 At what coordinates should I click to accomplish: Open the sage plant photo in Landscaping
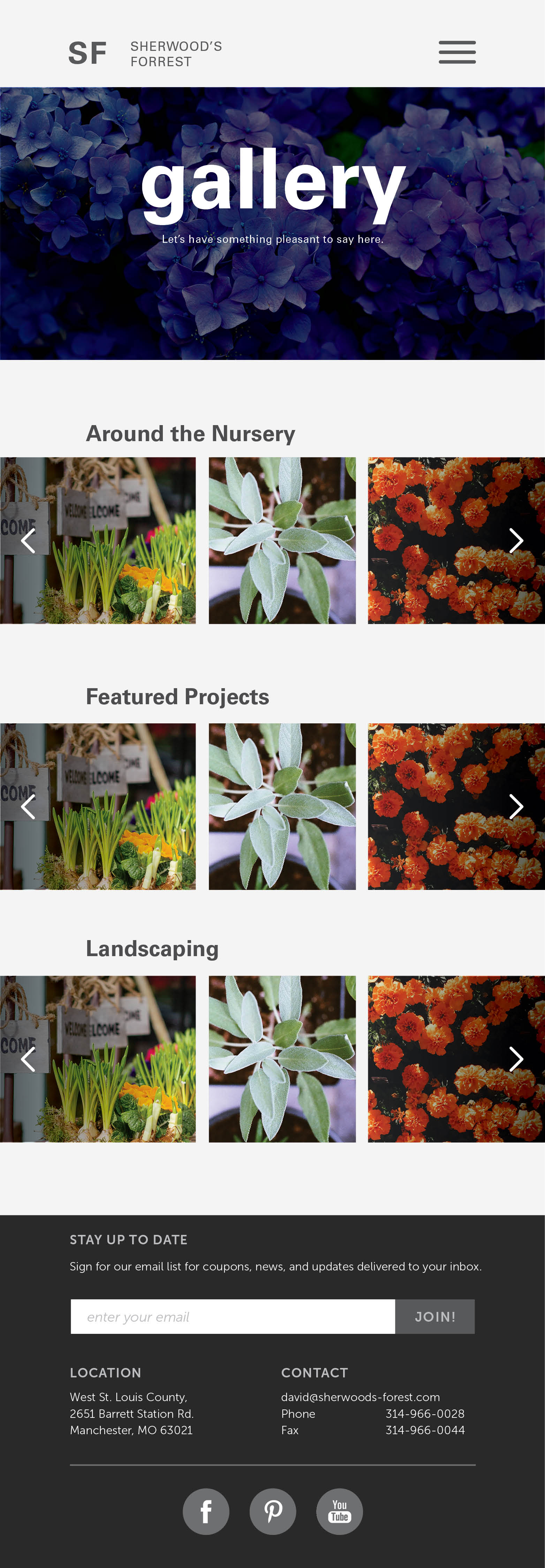(282, 1059)
